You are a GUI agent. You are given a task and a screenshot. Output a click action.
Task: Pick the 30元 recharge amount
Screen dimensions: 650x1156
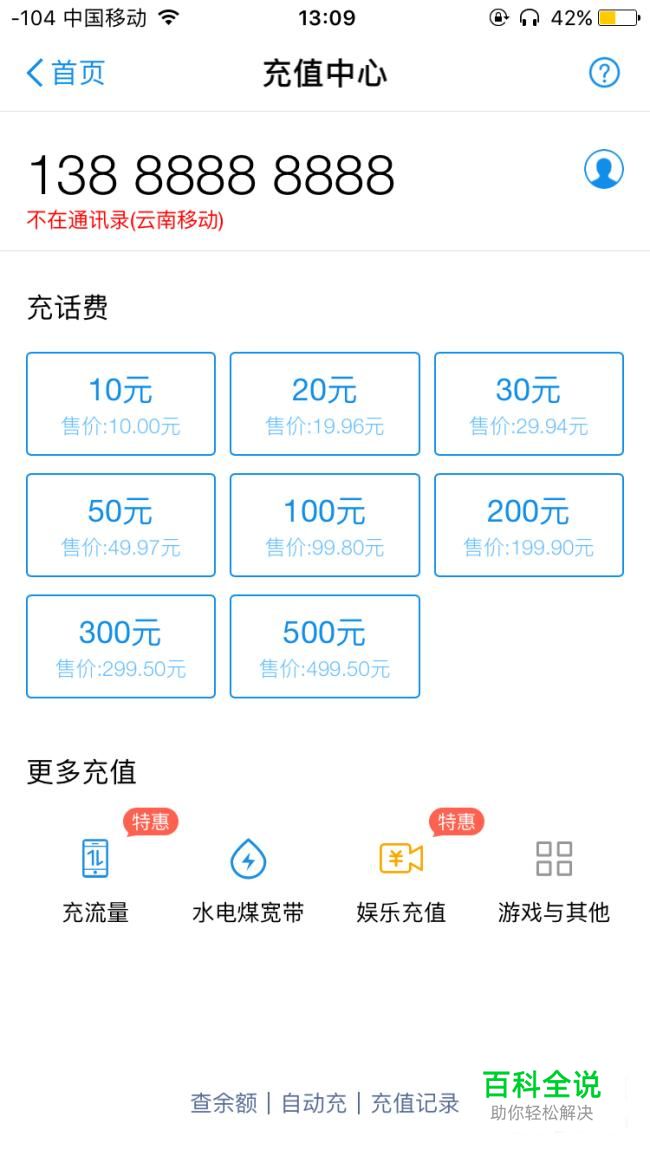click(529, 404)
